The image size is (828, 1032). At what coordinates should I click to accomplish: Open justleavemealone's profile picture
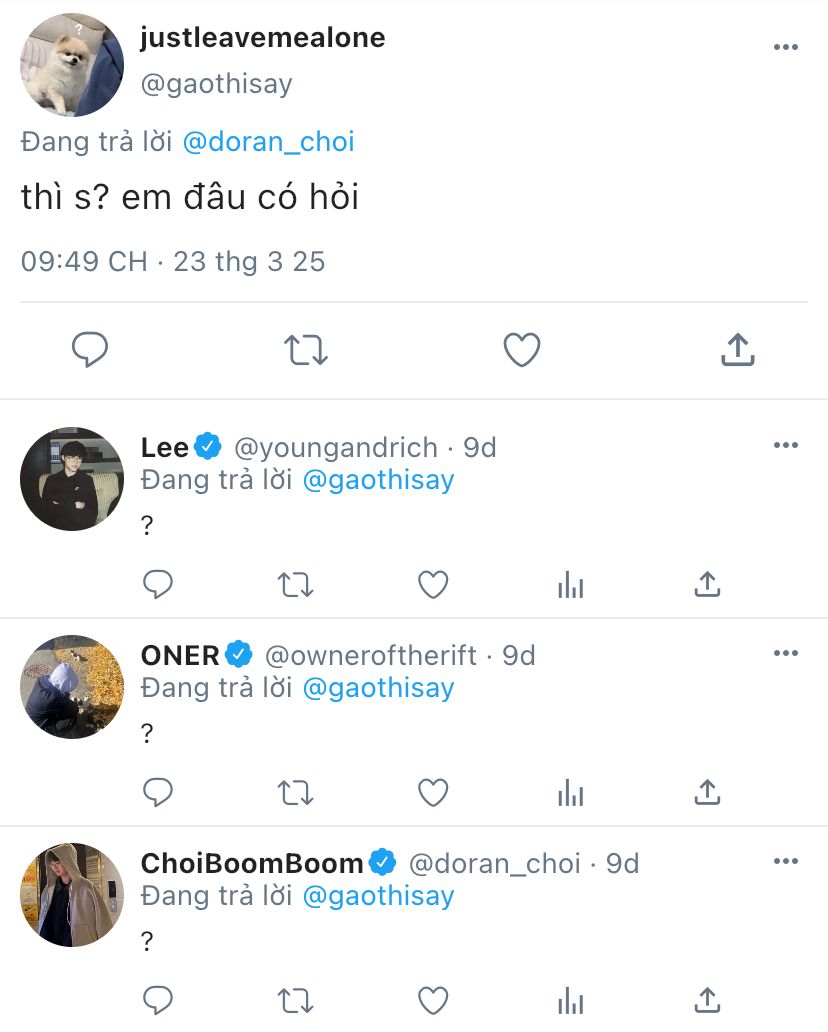point(72,64)
